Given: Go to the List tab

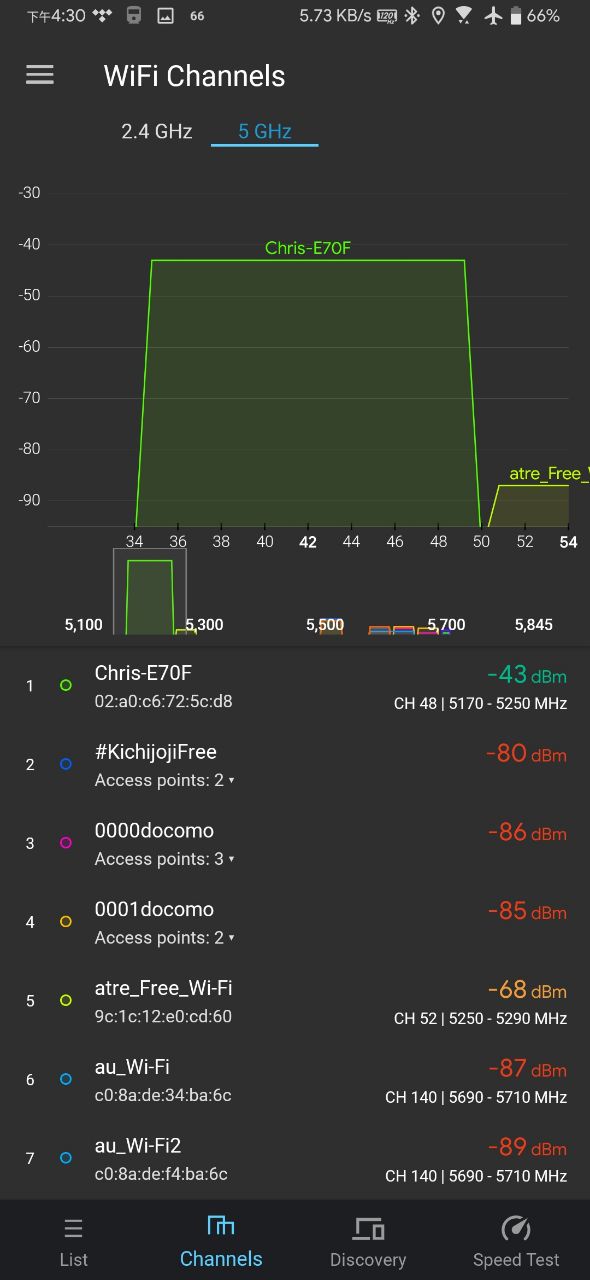Looking at the screenshot, I should [74, 1242].
